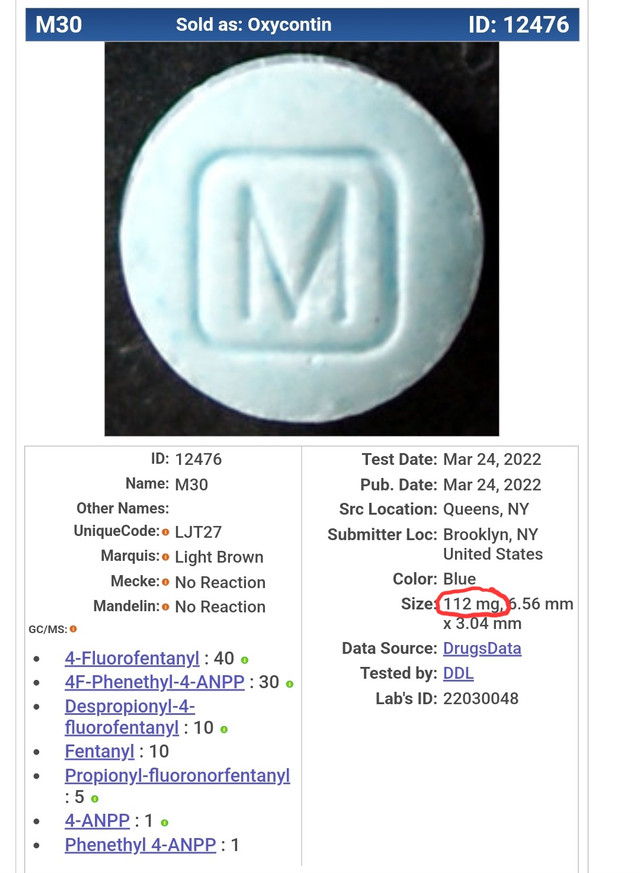The width and height of the screenshot is (640, 873).
Task: Open the 4-Fluorofentanyl substance link
Action: click(132, 658)
